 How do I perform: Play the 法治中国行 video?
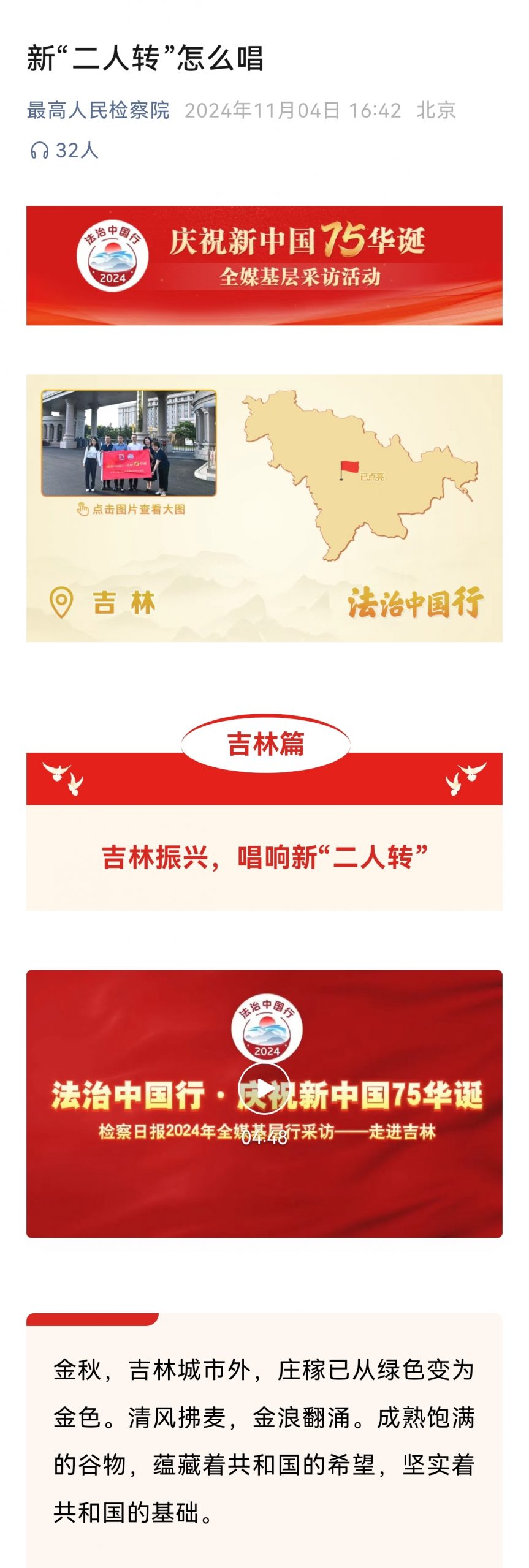pyautogui.click(x=264, y=1088)
